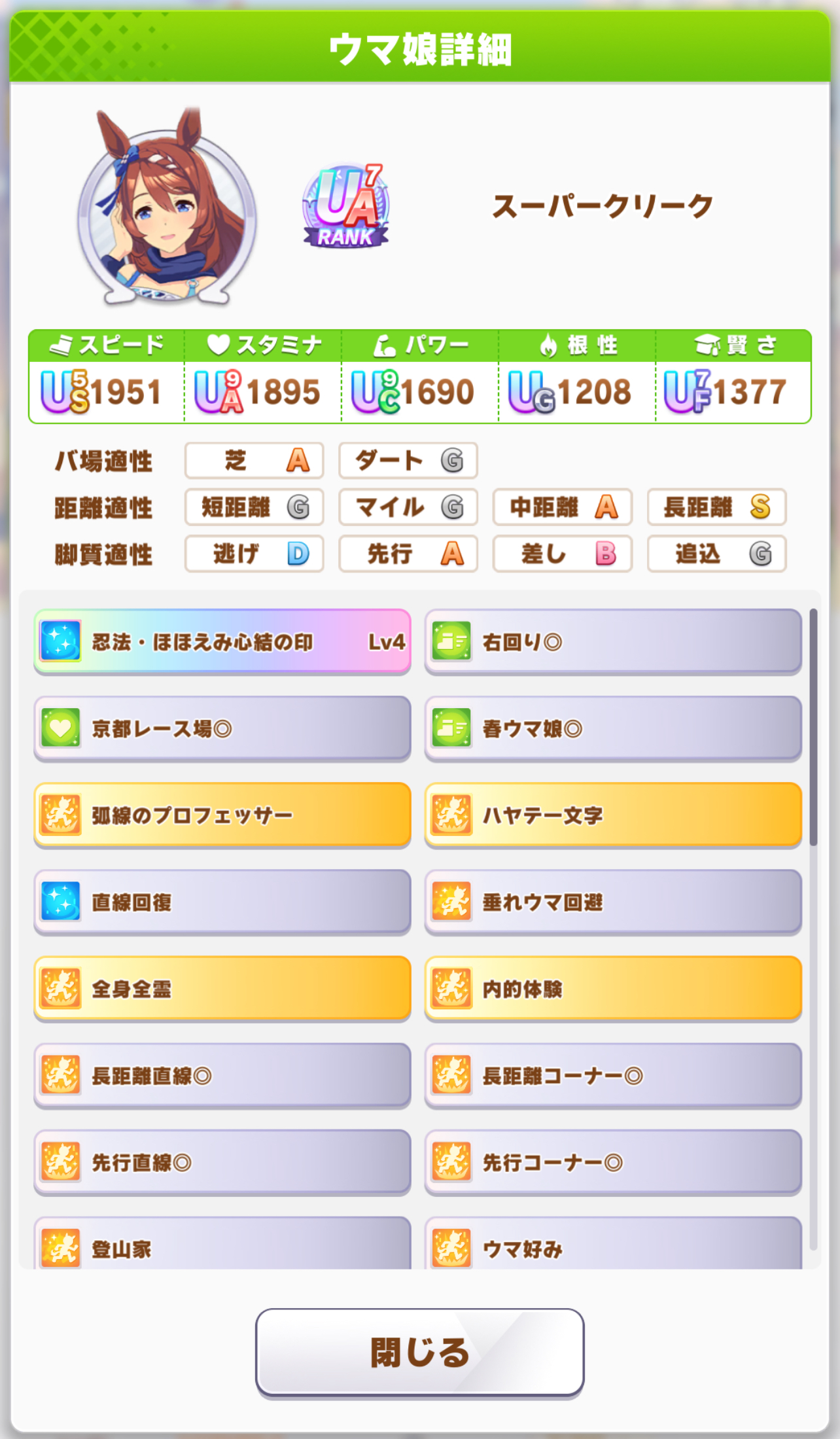Viewport: 840px width, 1439px height.
Task: Tap the 先行コーナー◎ skill
Action: coord(613,1163)
